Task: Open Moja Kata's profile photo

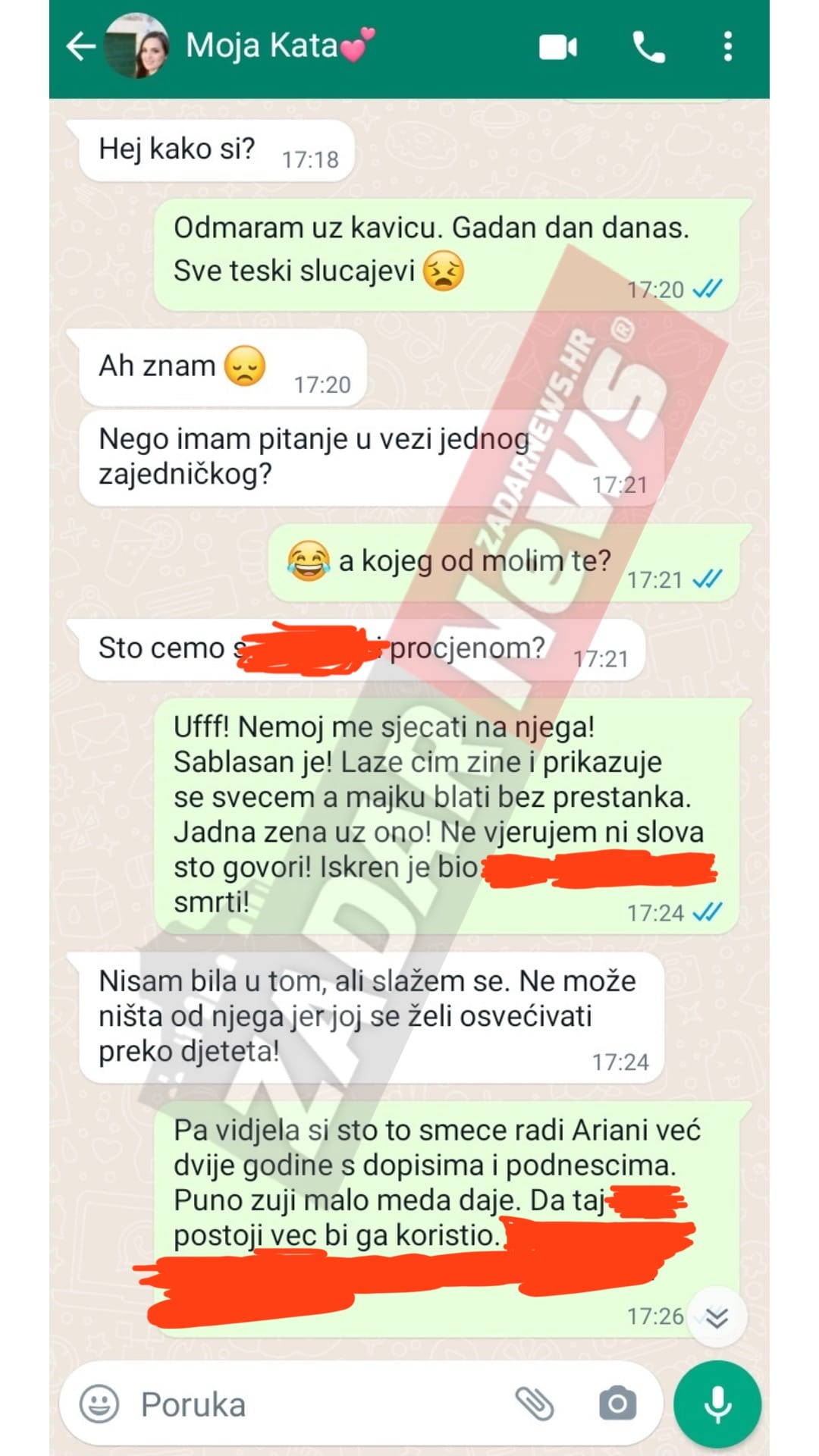Action: coord(138,46)
